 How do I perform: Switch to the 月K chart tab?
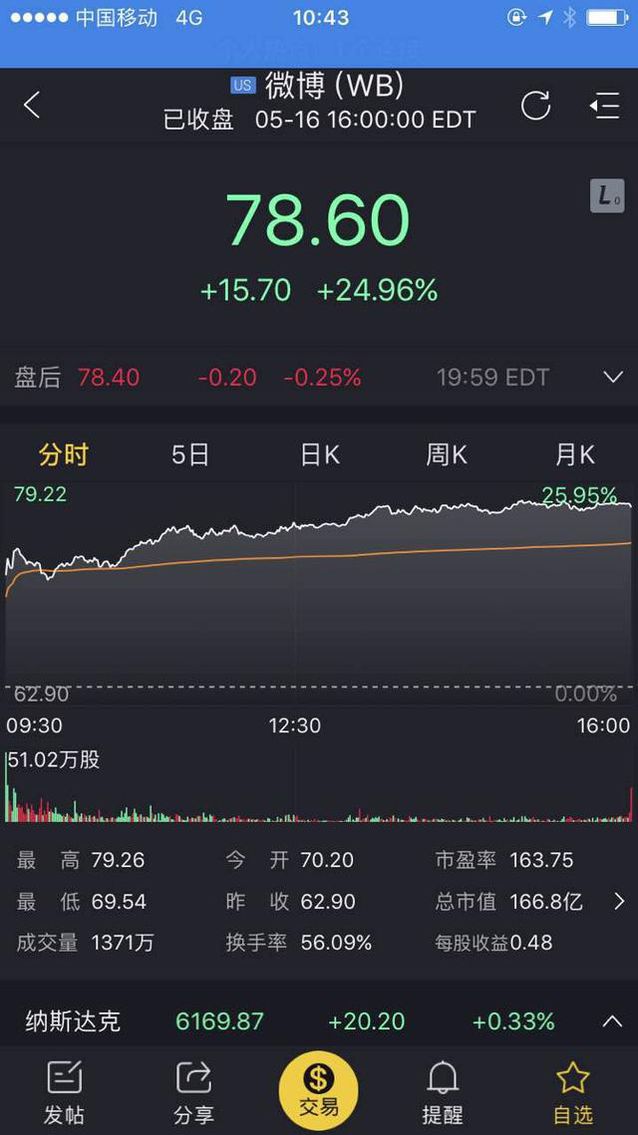(575, 455)
